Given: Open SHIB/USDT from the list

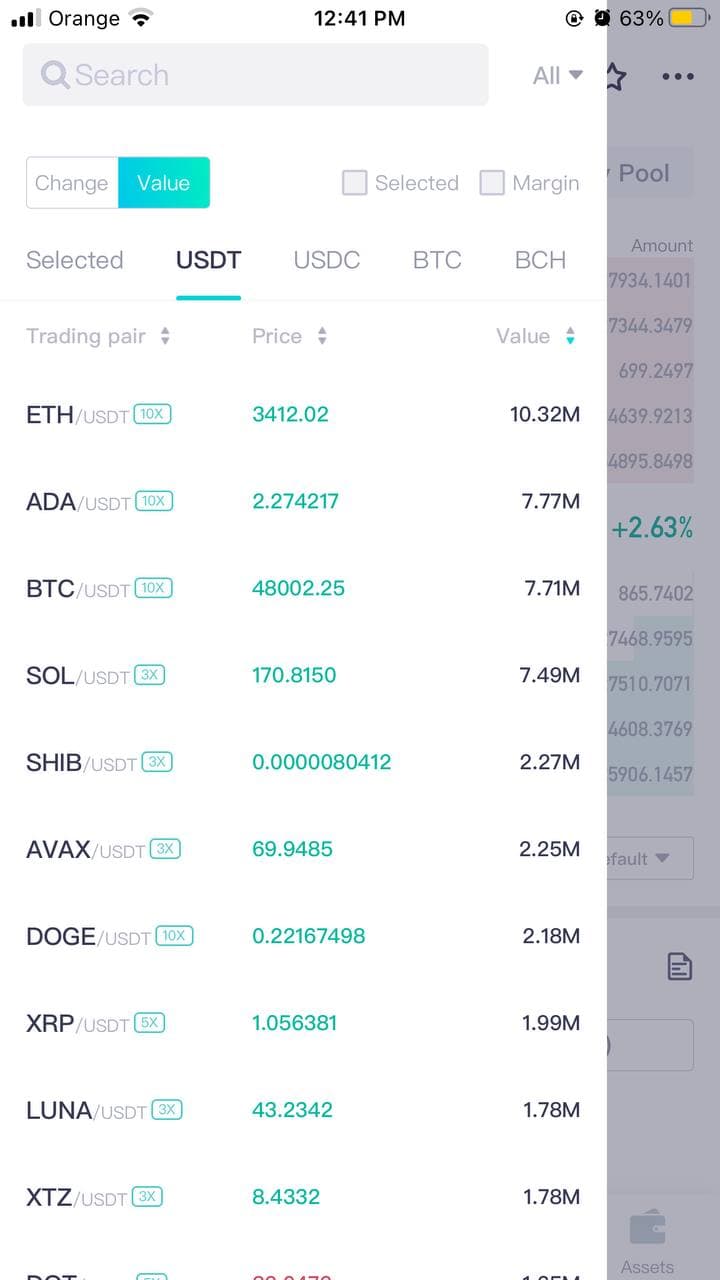Looking at the screenshot, I should (x=303, y=762).
